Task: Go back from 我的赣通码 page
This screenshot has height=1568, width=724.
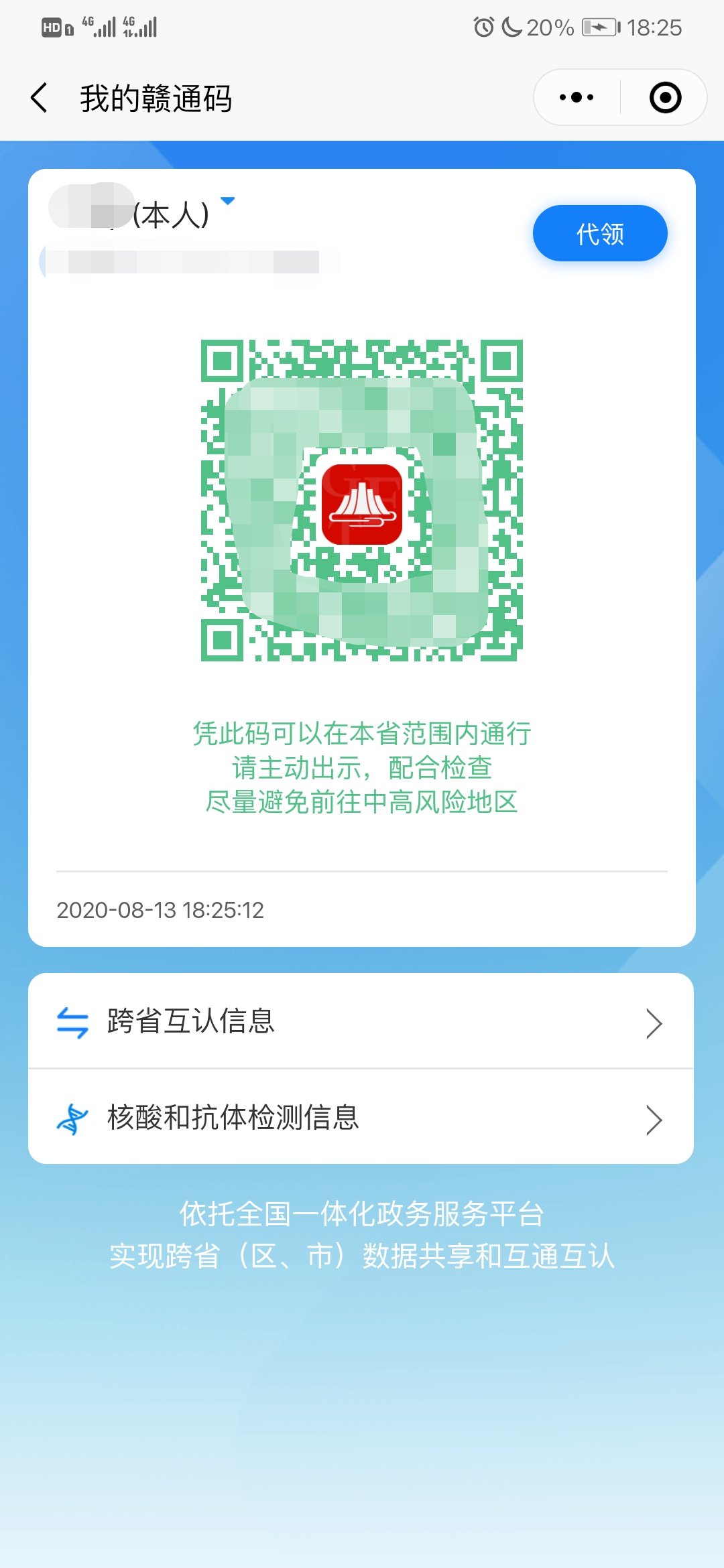Action: [40, 98]
